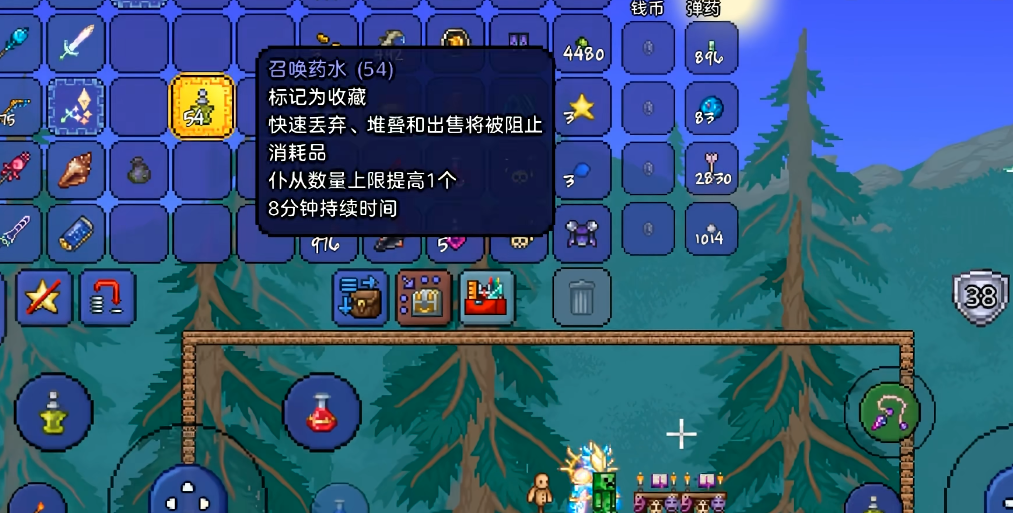Screen dimensions: 1013x513
Task: Tap the trash can slot
Action: click(x=581, y=298)
